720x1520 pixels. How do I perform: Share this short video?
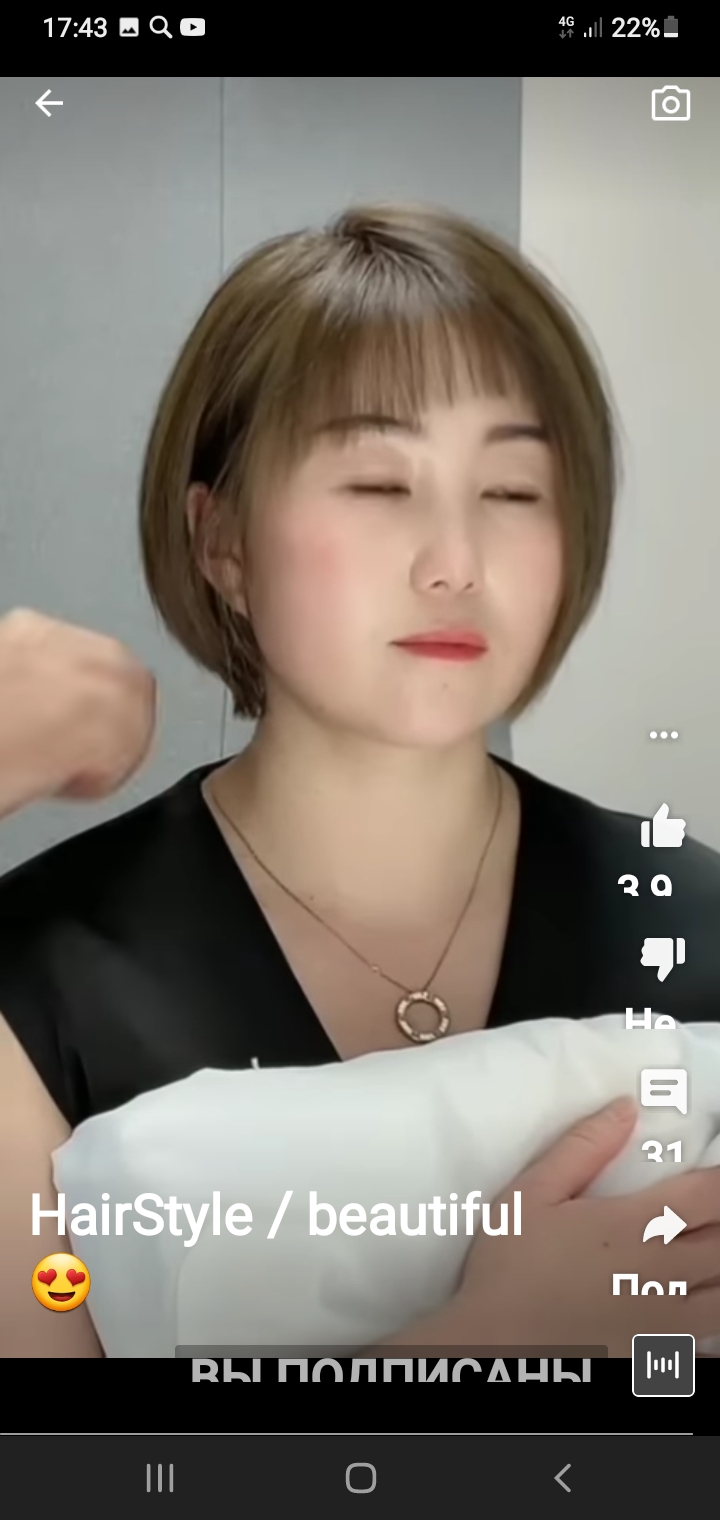tap(663, 1225)
